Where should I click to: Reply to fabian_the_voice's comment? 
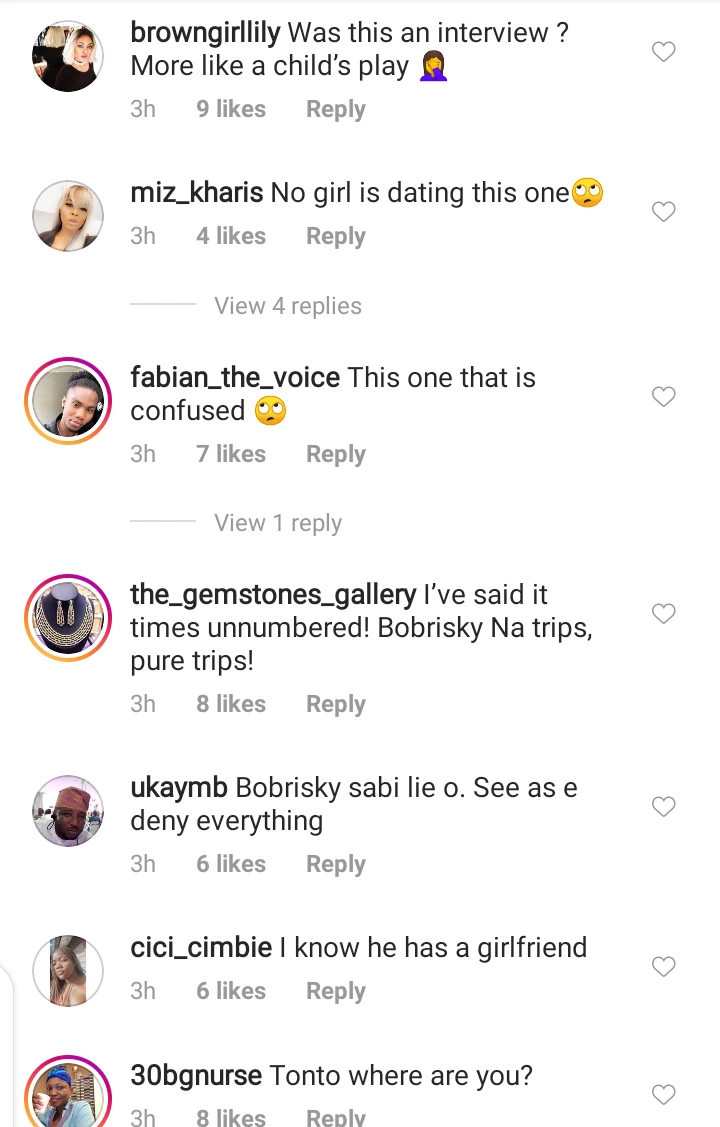click(335, 454)
